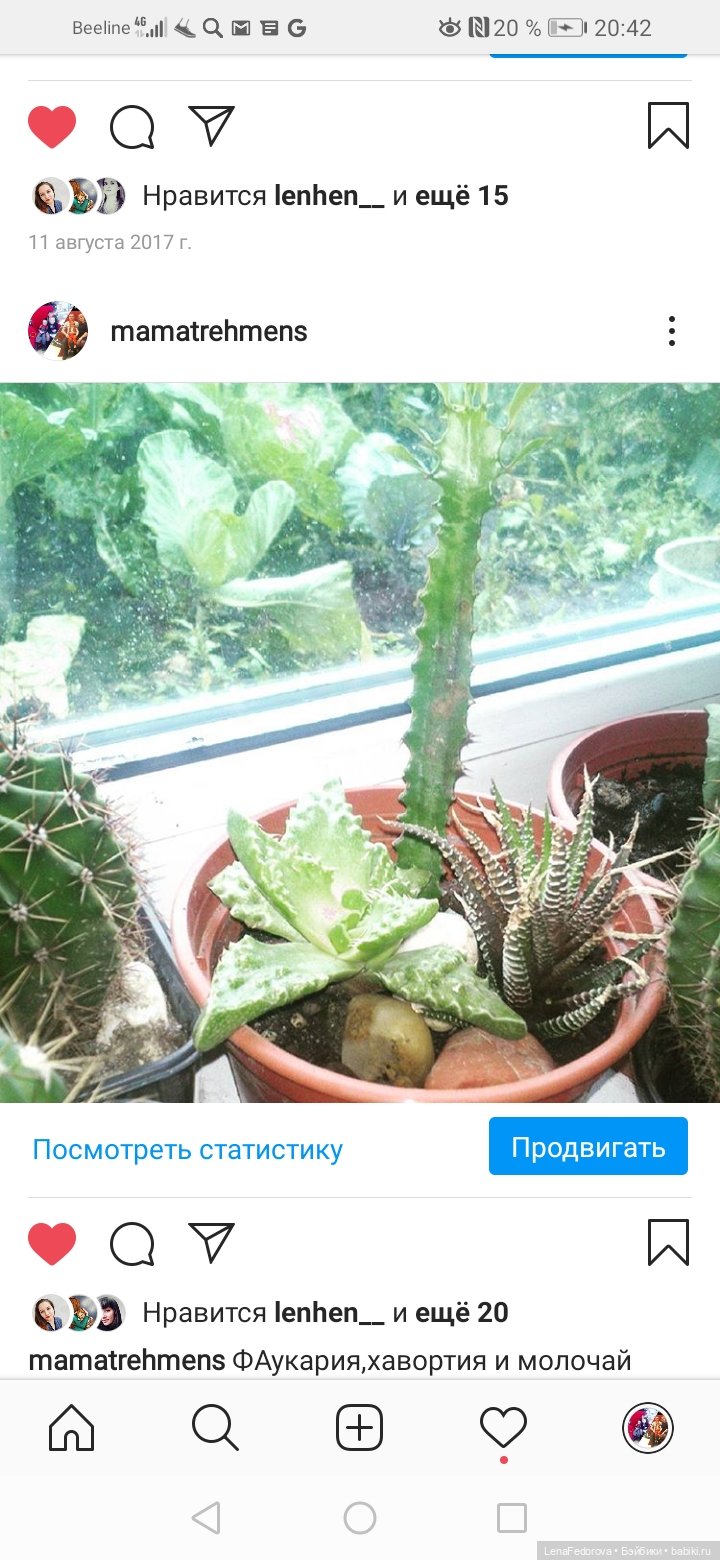
Task: Send the Фаукария succulent post via direct
Action: (211, 1243)
